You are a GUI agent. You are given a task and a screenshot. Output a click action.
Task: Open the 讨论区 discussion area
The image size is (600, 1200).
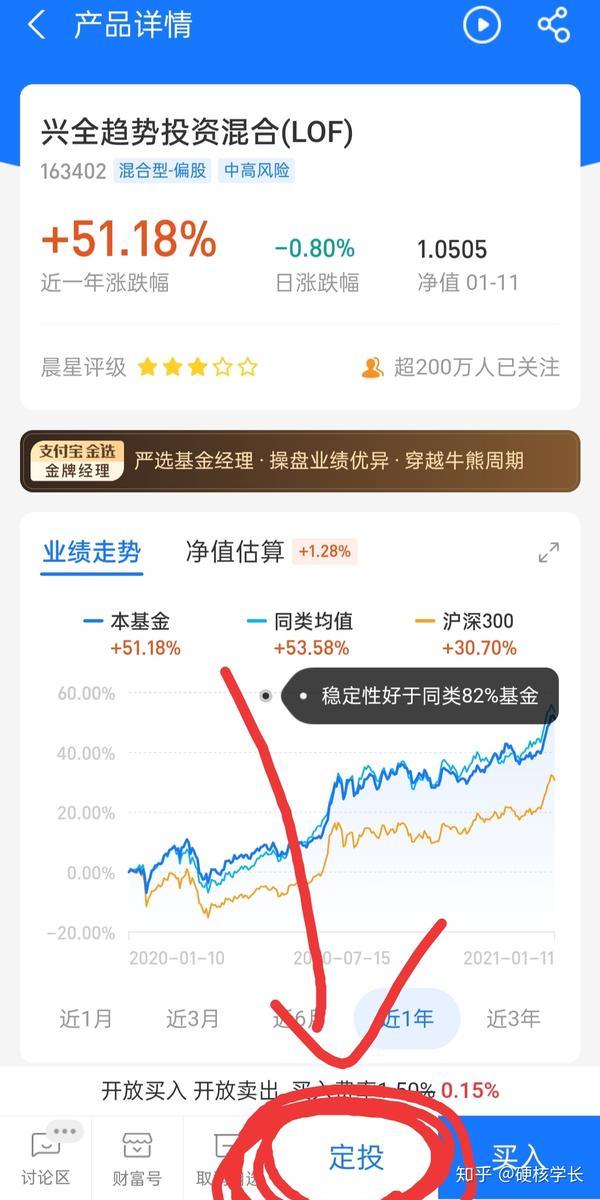tap(46, 1158)
